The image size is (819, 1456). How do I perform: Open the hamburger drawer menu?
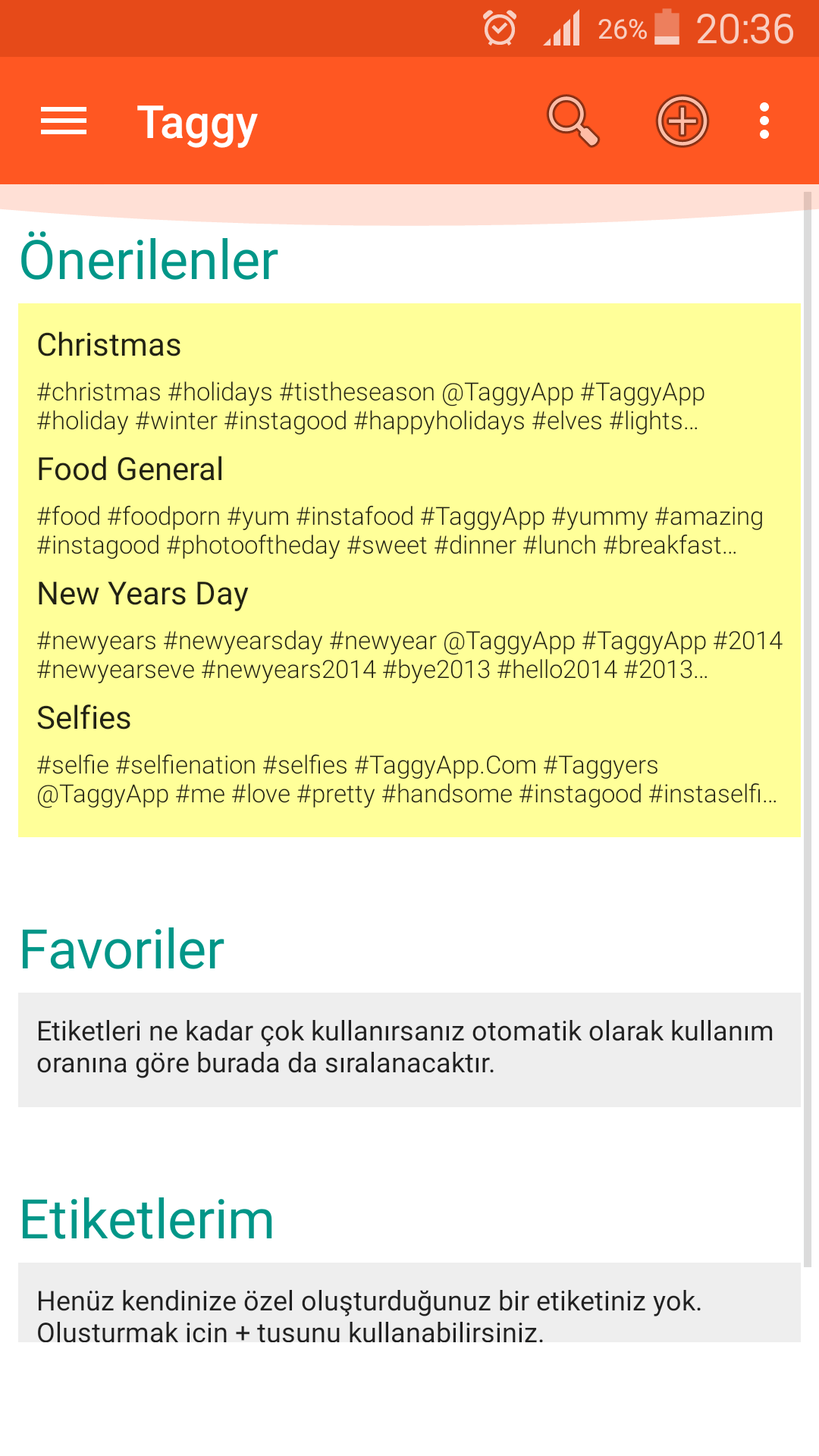click(x=64, y=121)
